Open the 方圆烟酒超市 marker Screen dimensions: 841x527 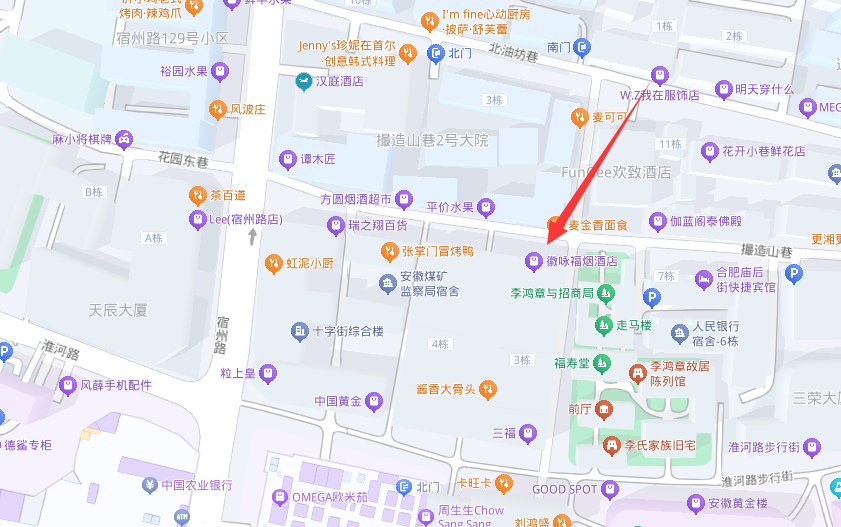(404, 199)
